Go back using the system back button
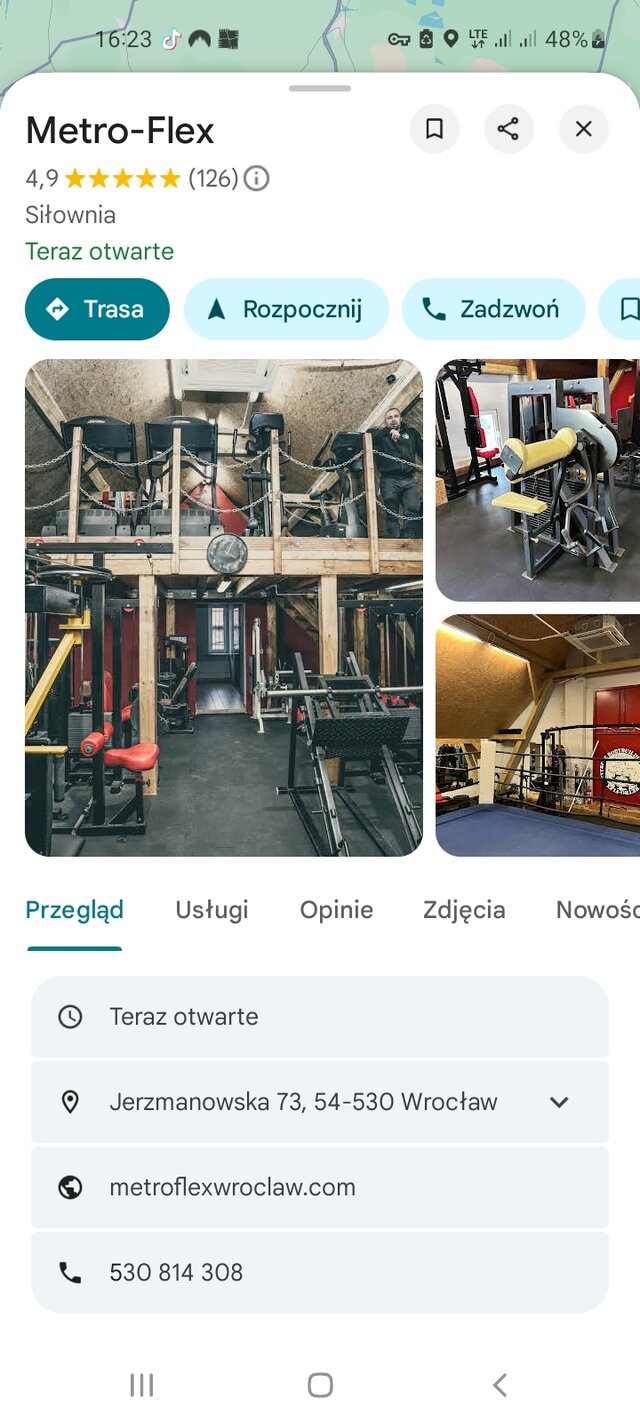The width and height of the screenshot is (640, 1422). point(500,1385)
